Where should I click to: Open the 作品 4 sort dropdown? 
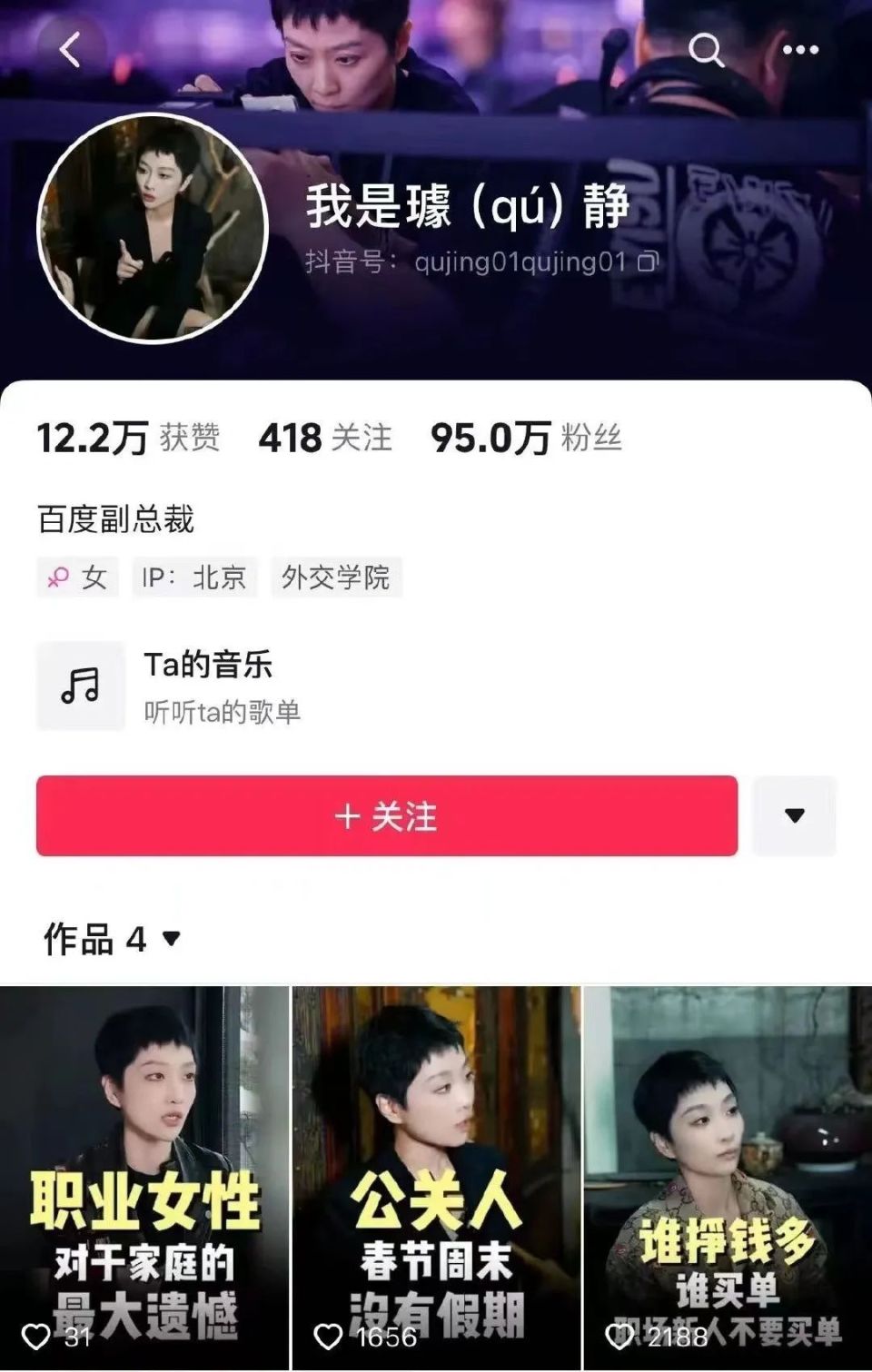coord(112,939)
